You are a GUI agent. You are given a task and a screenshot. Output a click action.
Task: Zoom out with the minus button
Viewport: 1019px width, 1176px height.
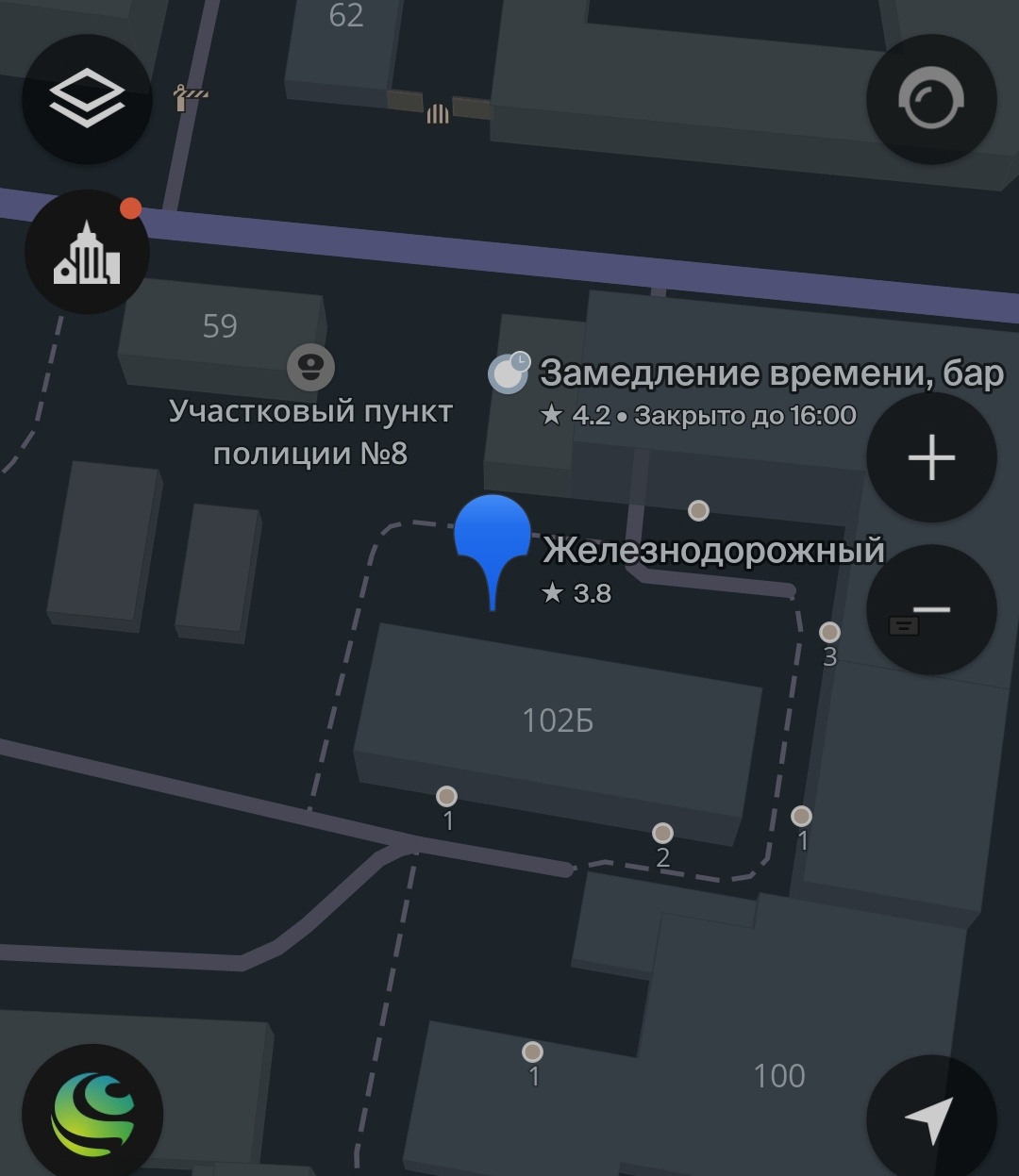931,610
